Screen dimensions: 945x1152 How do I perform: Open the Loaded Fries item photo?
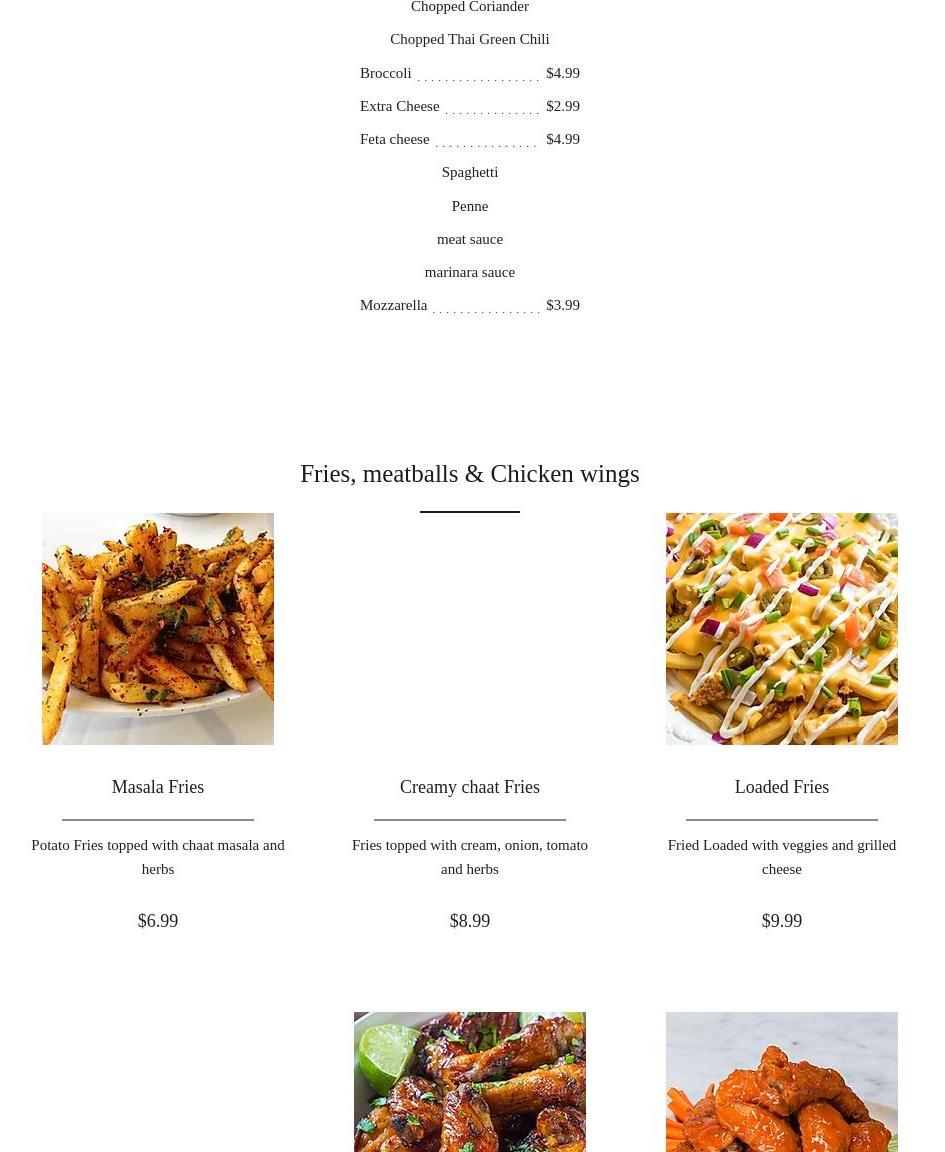coord(781,629)
